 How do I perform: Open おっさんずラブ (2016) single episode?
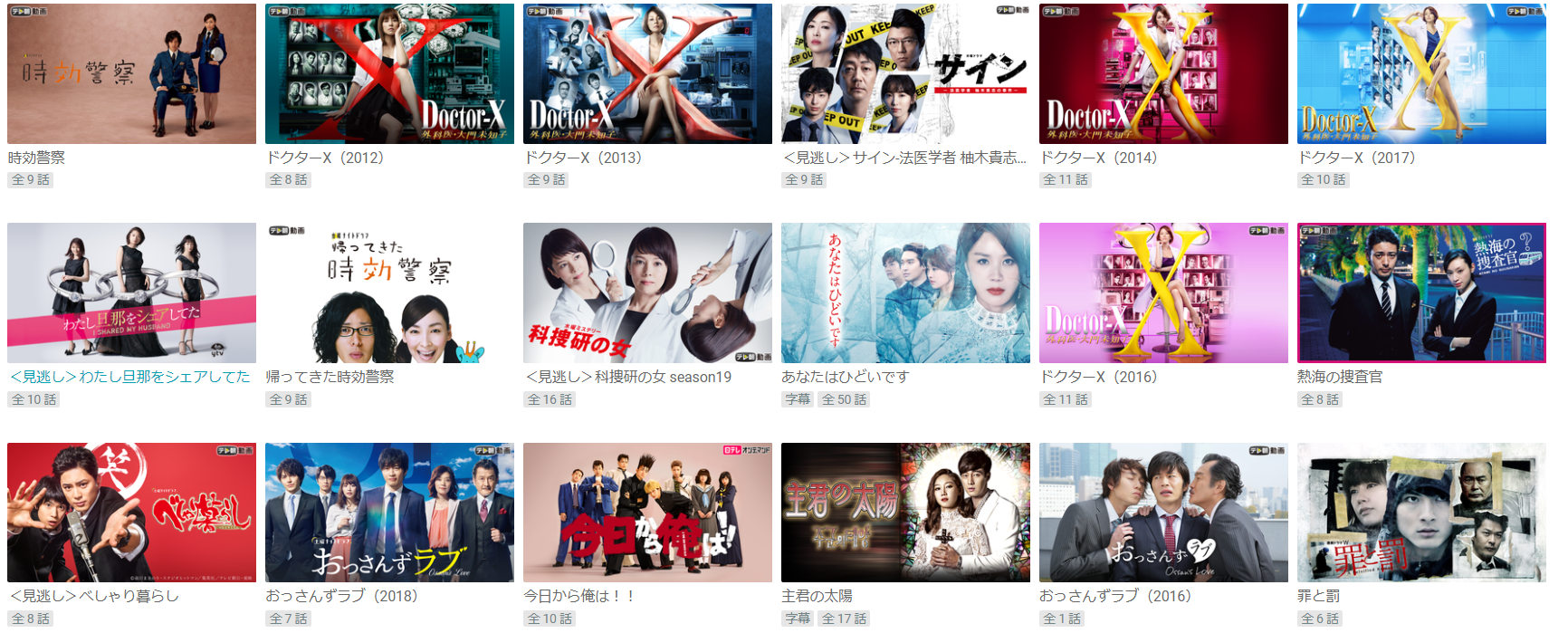tap(1163, 513)
